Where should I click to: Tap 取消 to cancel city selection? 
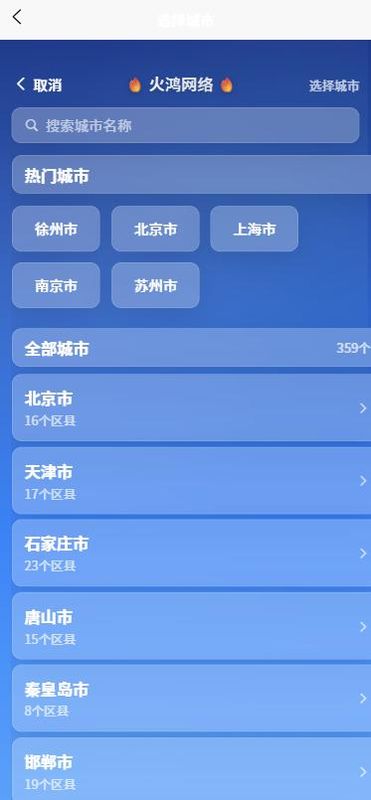click(x=39, y=85)
